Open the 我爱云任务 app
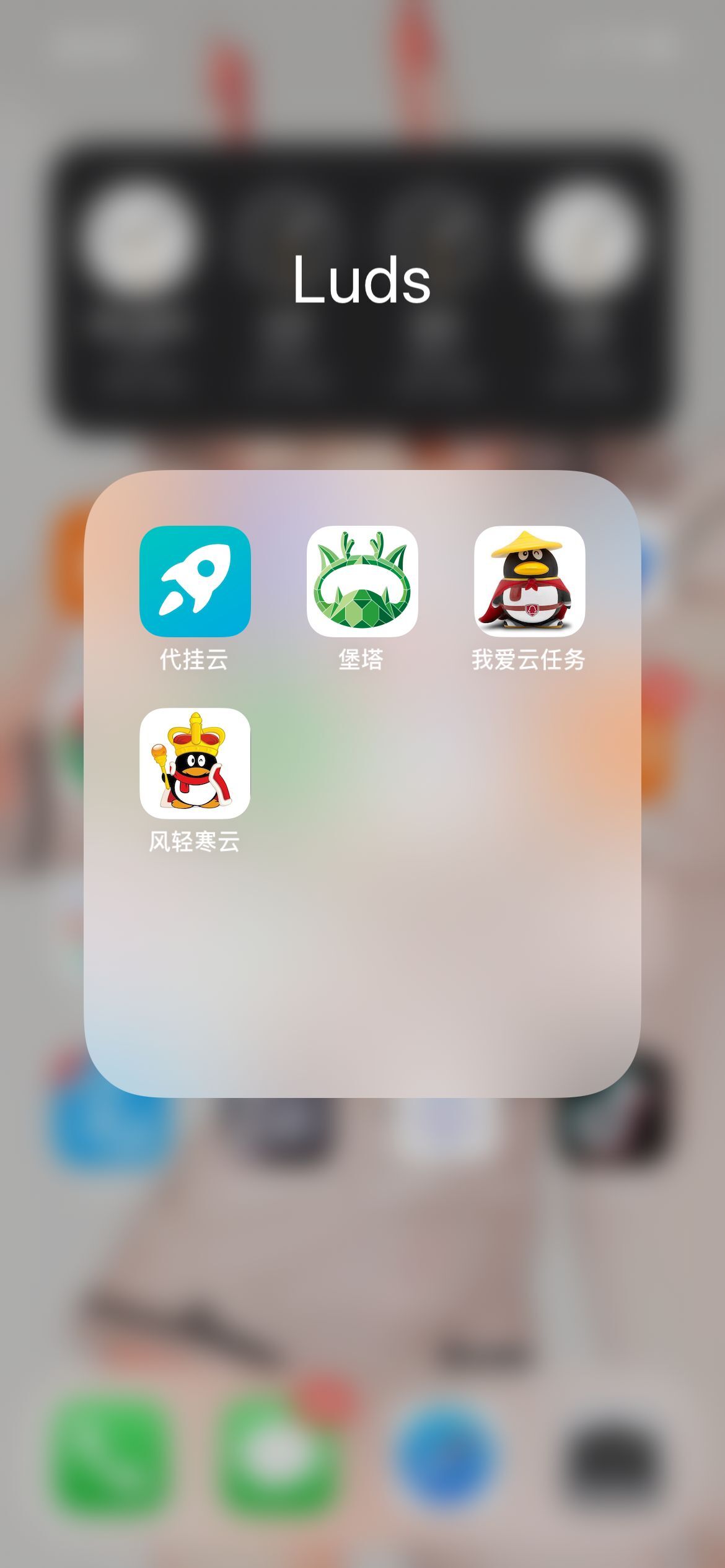Screen dimensions: 725x1568 tap(529, 581)
